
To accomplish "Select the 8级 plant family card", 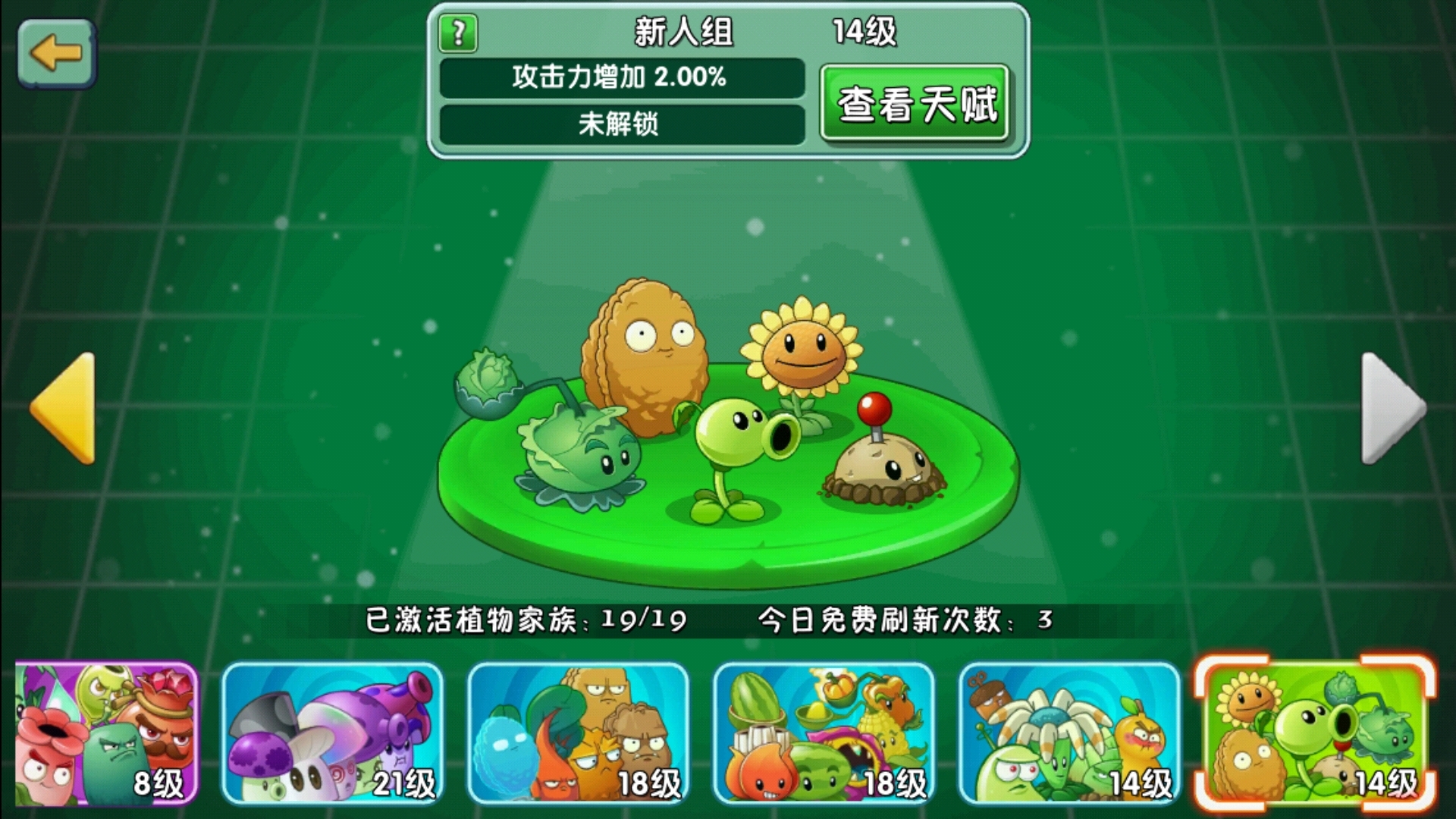I will point(106,733).
